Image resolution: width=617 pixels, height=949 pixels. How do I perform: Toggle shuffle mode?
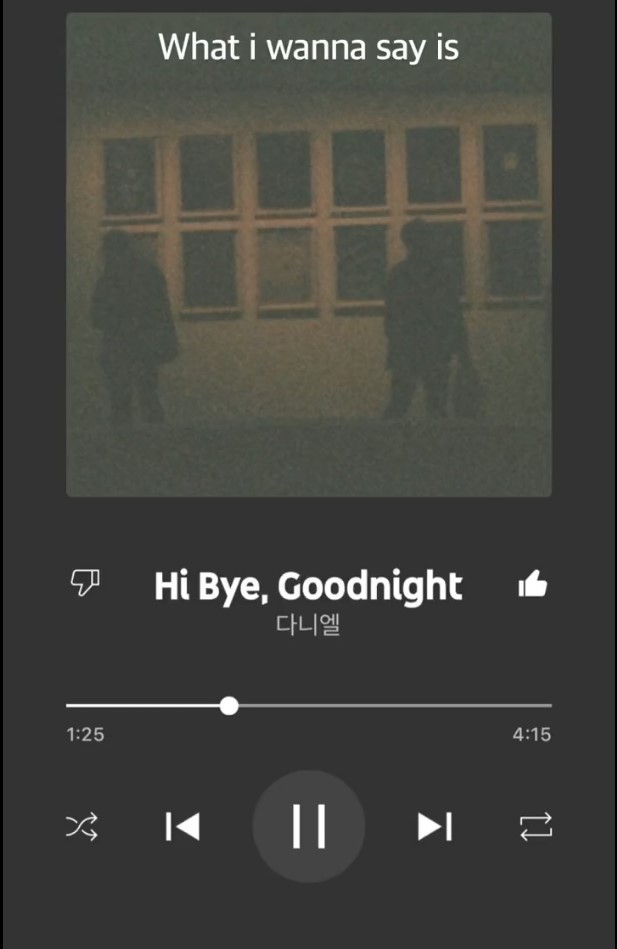83,827
